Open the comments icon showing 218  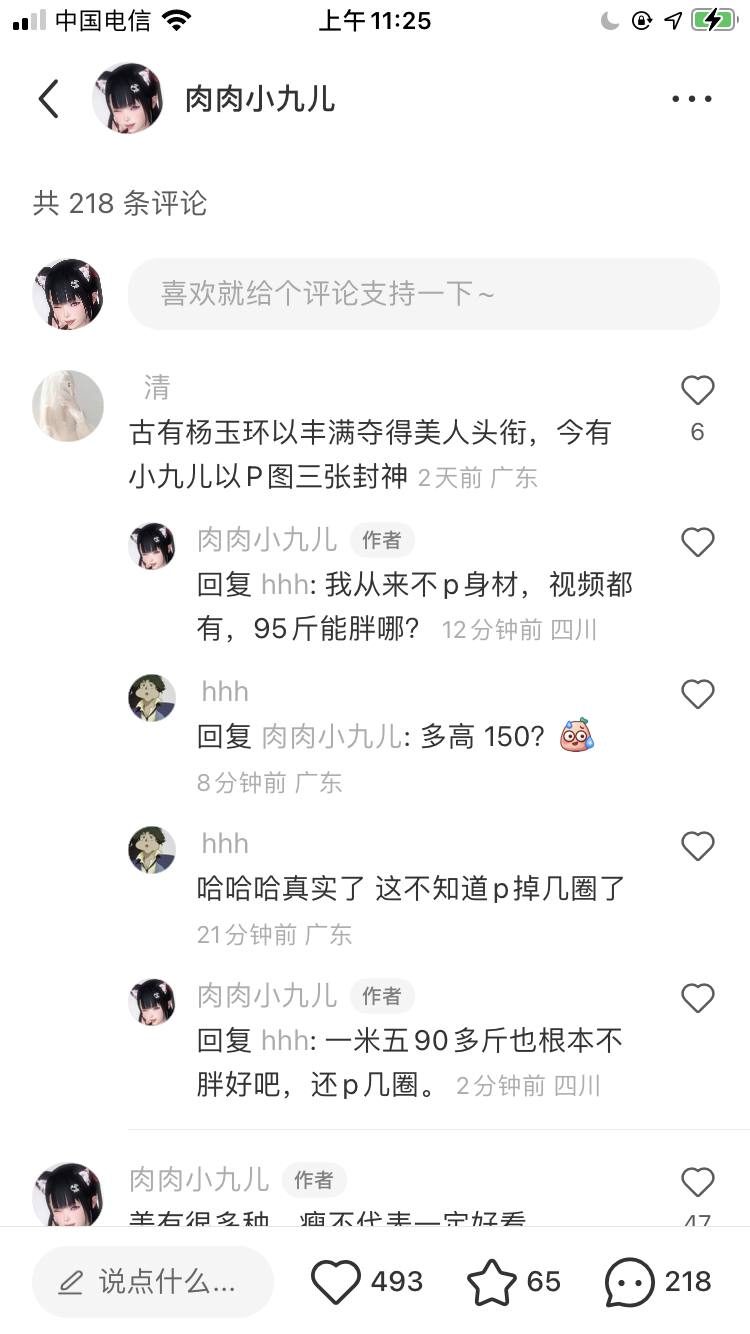click(x=630, y=1282)
